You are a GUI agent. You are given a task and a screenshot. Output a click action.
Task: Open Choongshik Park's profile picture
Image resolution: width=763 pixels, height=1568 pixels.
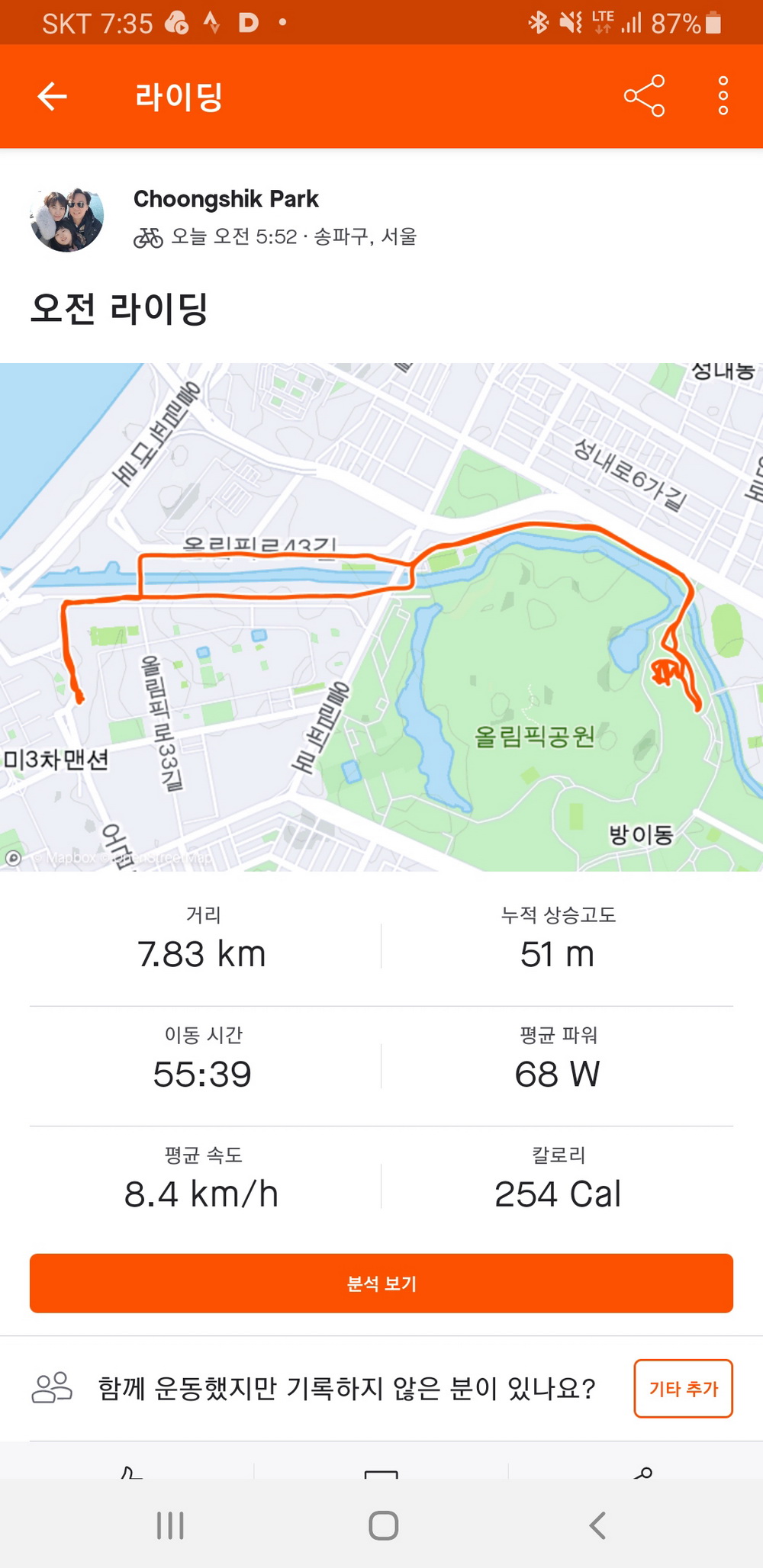(67, 219)
